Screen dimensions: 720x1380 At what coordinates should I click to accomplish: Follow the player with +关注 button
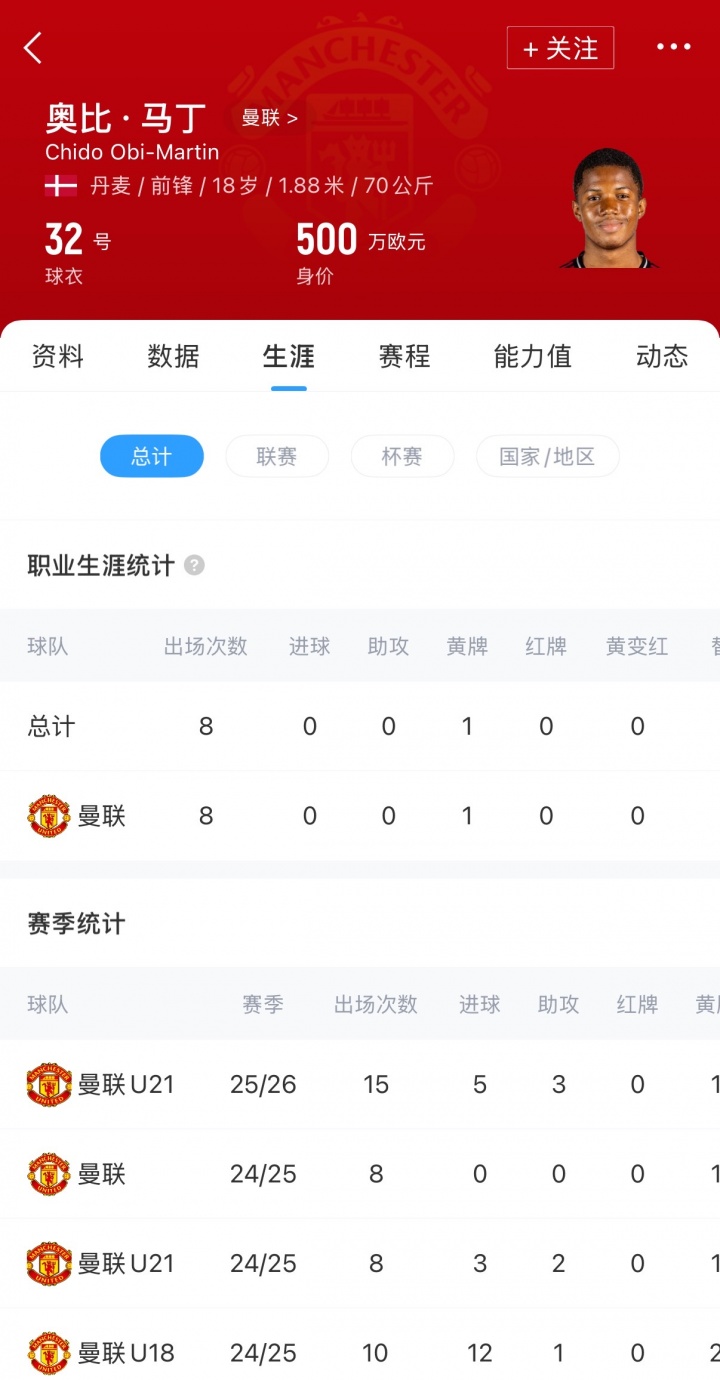point(560,48)
